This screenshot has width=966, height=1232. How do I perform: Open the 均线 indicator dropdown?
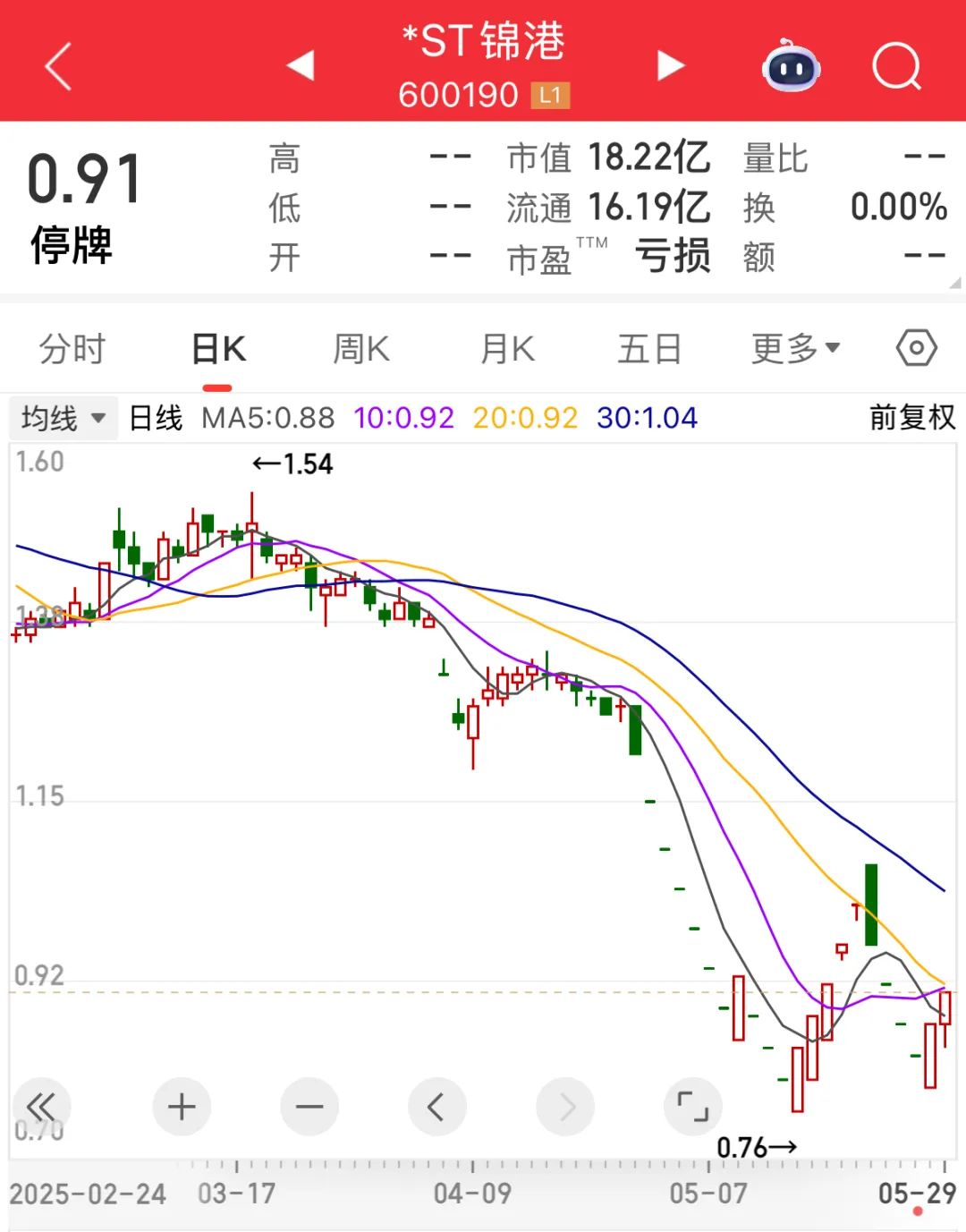tap(64, 418)
